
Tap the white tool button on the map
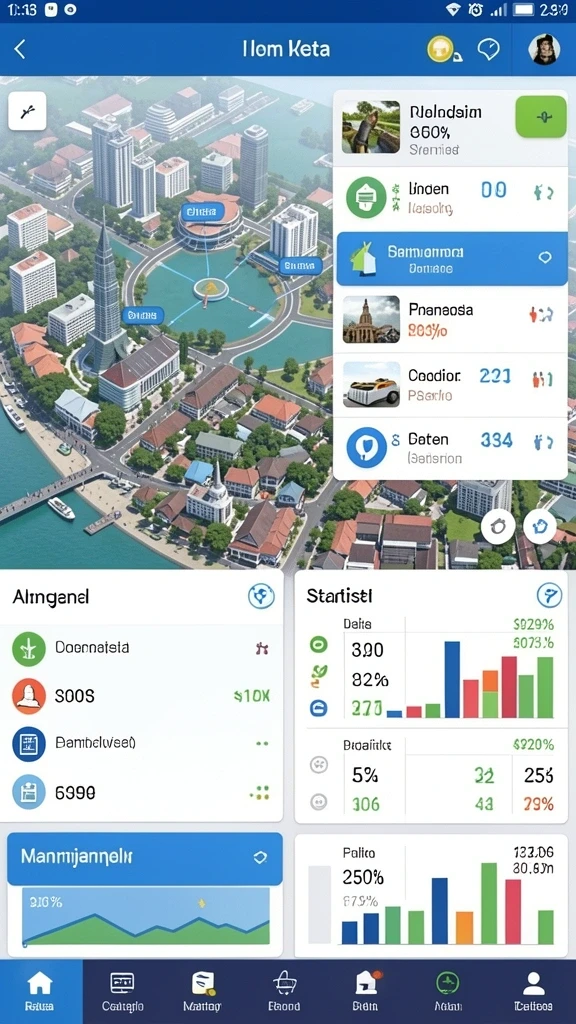coord(27,111)
